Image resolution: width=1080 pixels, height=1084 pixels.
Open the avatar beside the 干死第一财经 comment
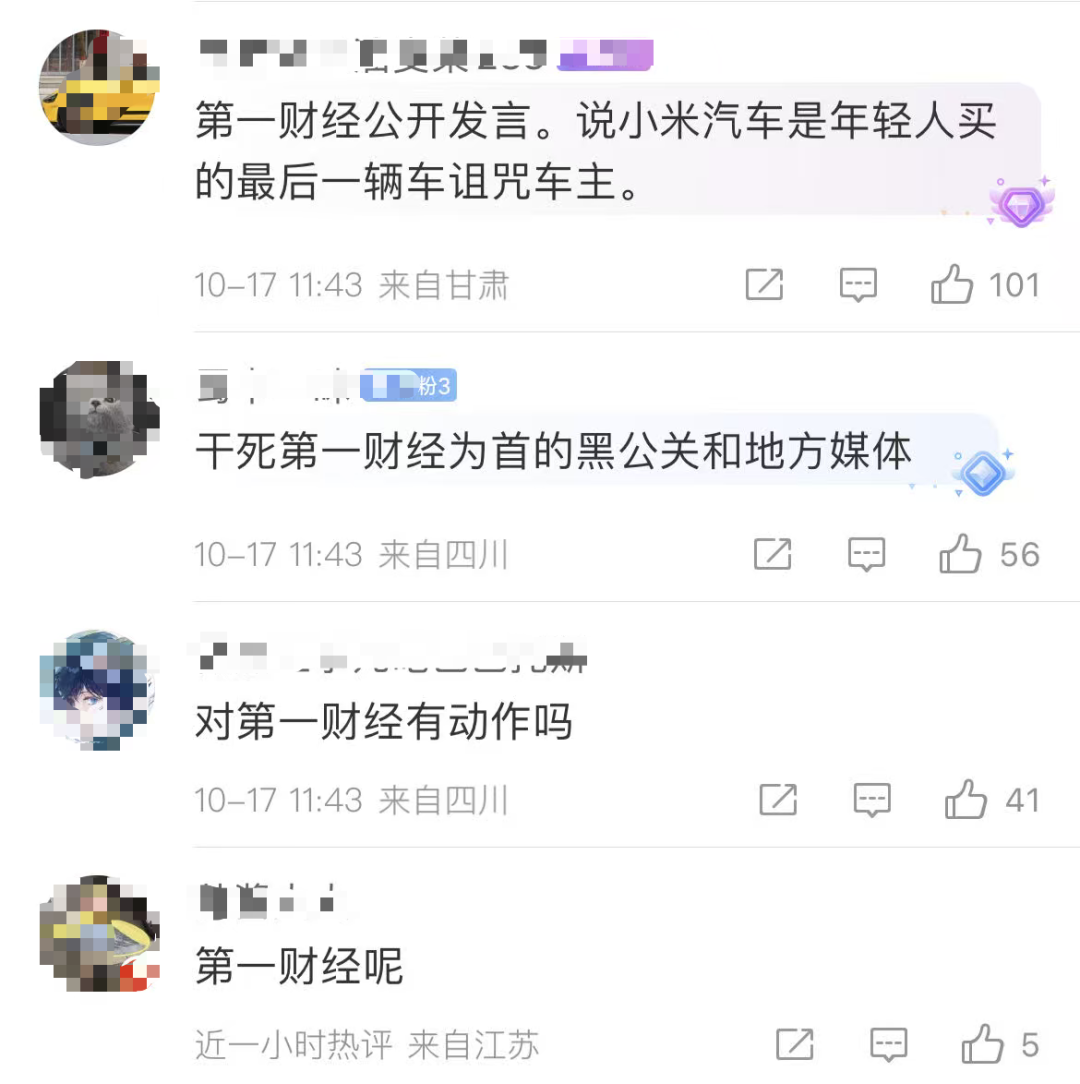click(x=99, y=420)
